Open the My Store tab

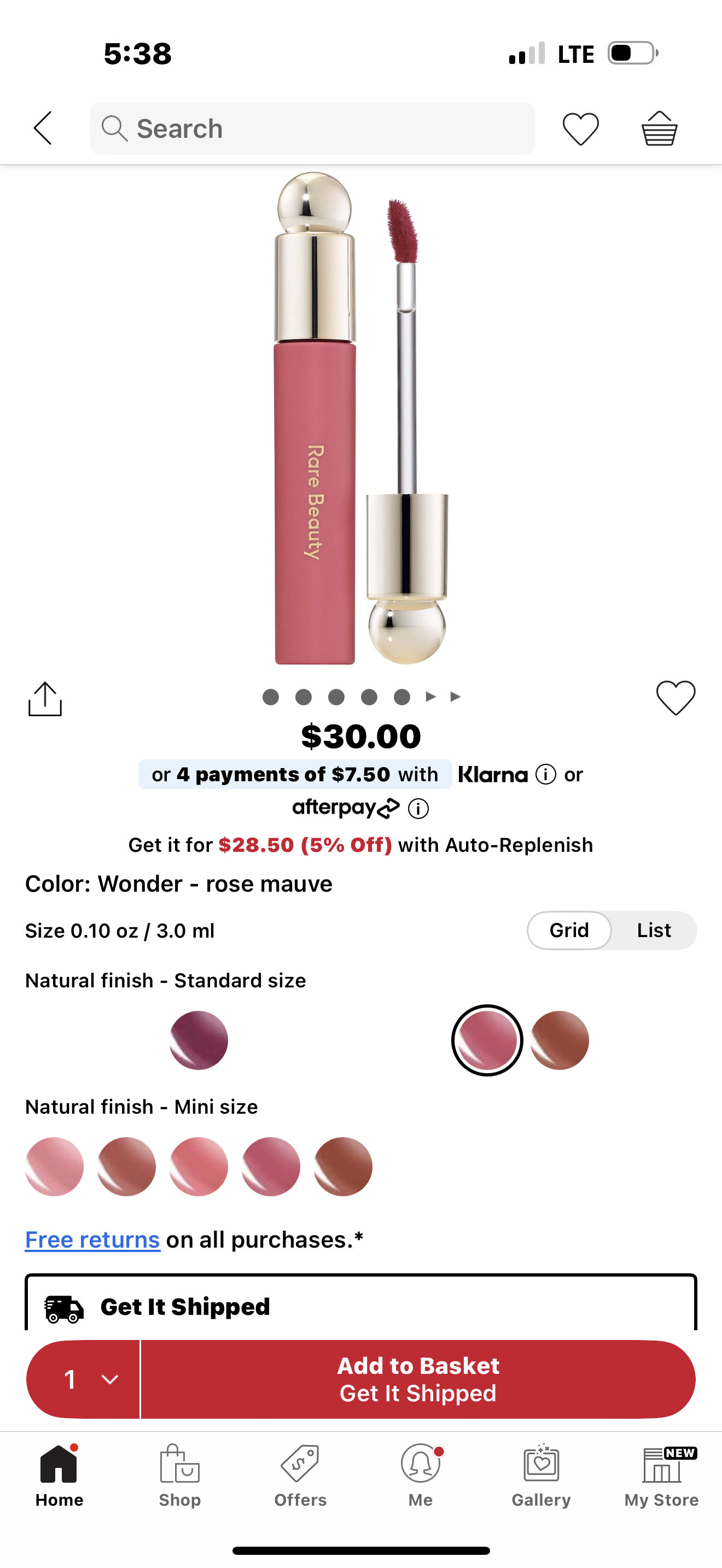pyautogui.click(x=662, y=1476)
